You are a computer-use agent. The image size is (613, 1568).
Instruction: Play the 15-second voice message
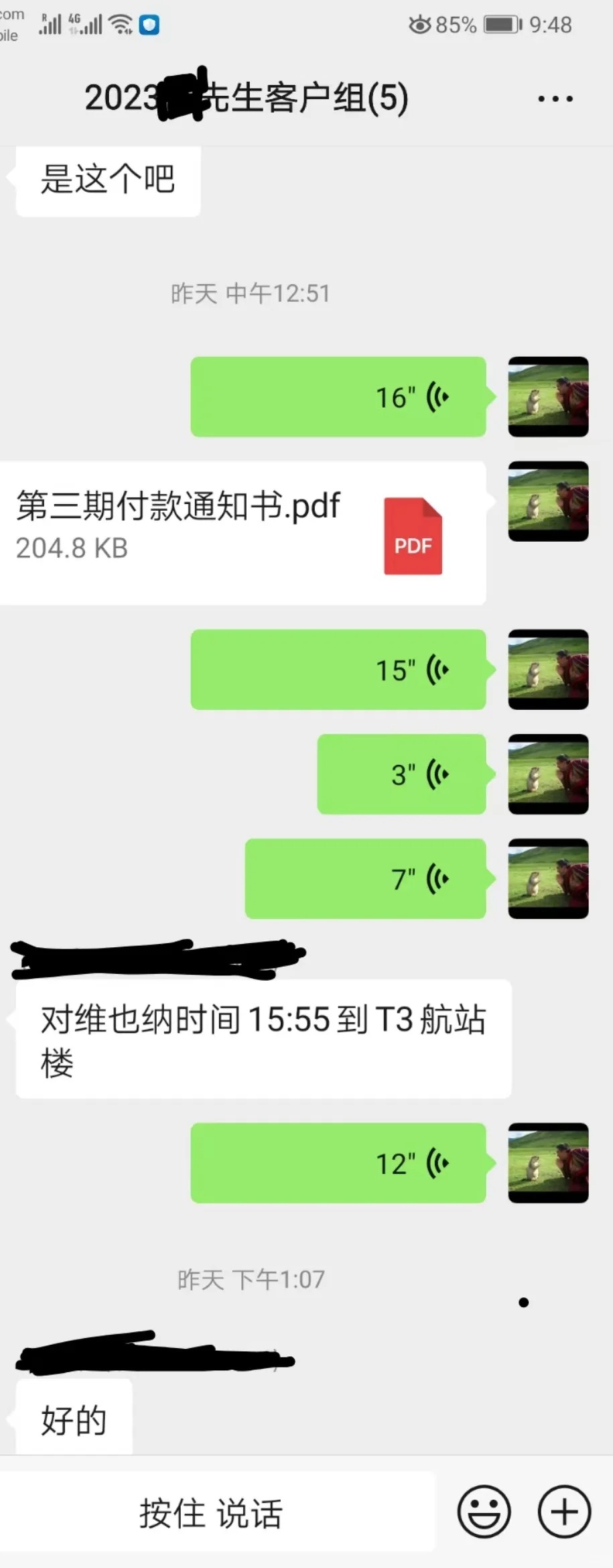(338, 670)
